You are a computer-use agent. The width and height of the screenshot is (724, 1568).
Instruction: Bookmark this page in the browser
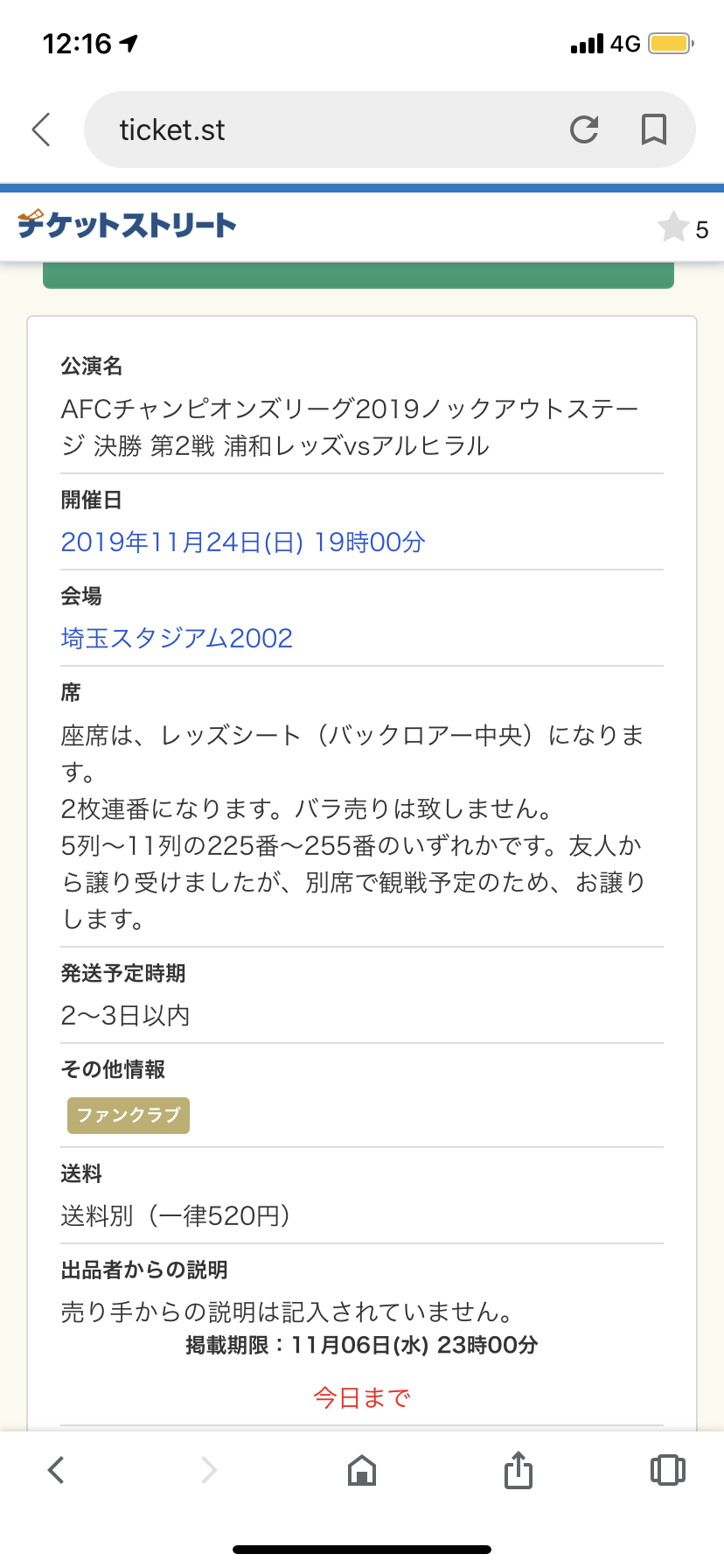(654, 129)
